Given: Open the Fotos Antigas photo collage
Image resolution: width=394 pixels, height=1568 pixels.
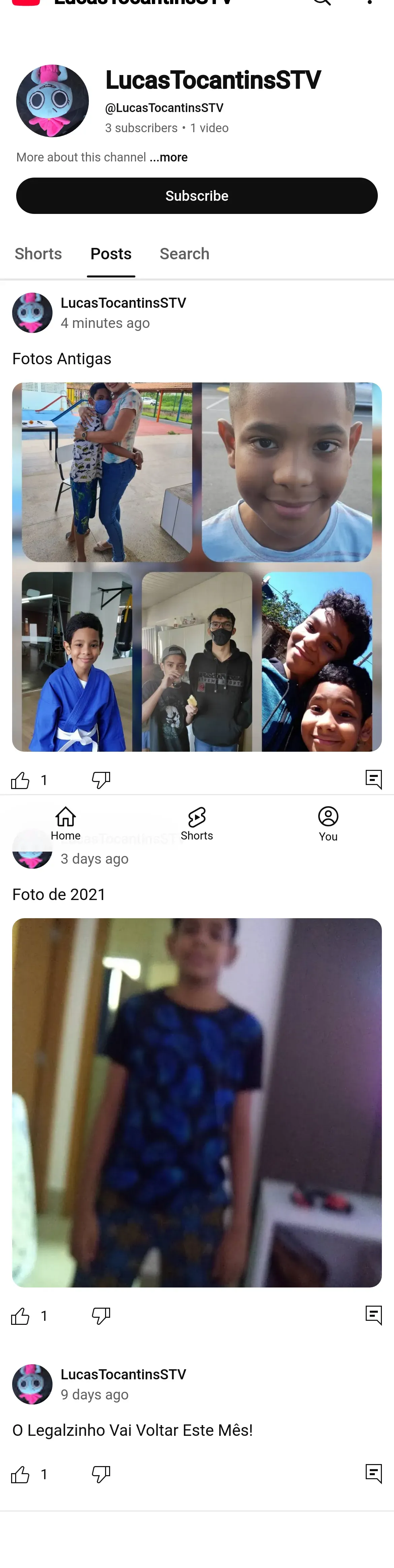Looking at the screenshot, I should [196, 566].
